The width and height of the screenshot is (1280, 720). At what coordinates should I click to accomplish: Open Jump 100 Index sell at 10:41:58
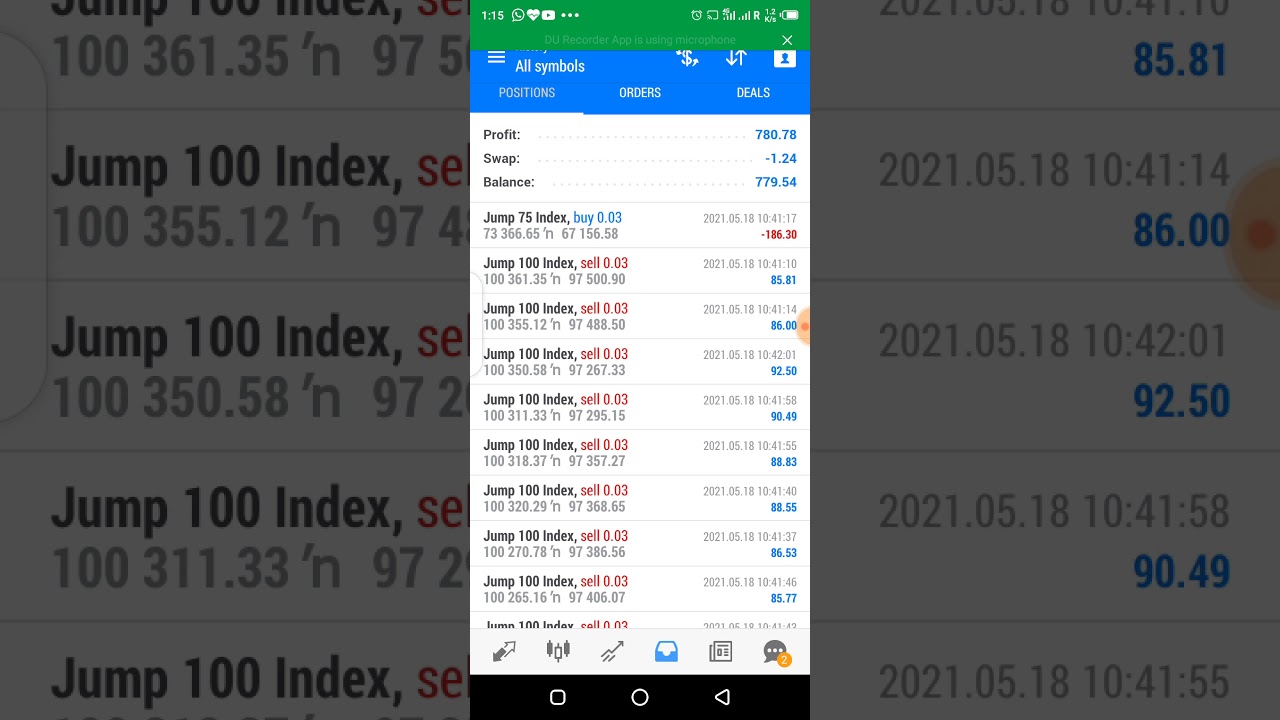pos(640,407)
